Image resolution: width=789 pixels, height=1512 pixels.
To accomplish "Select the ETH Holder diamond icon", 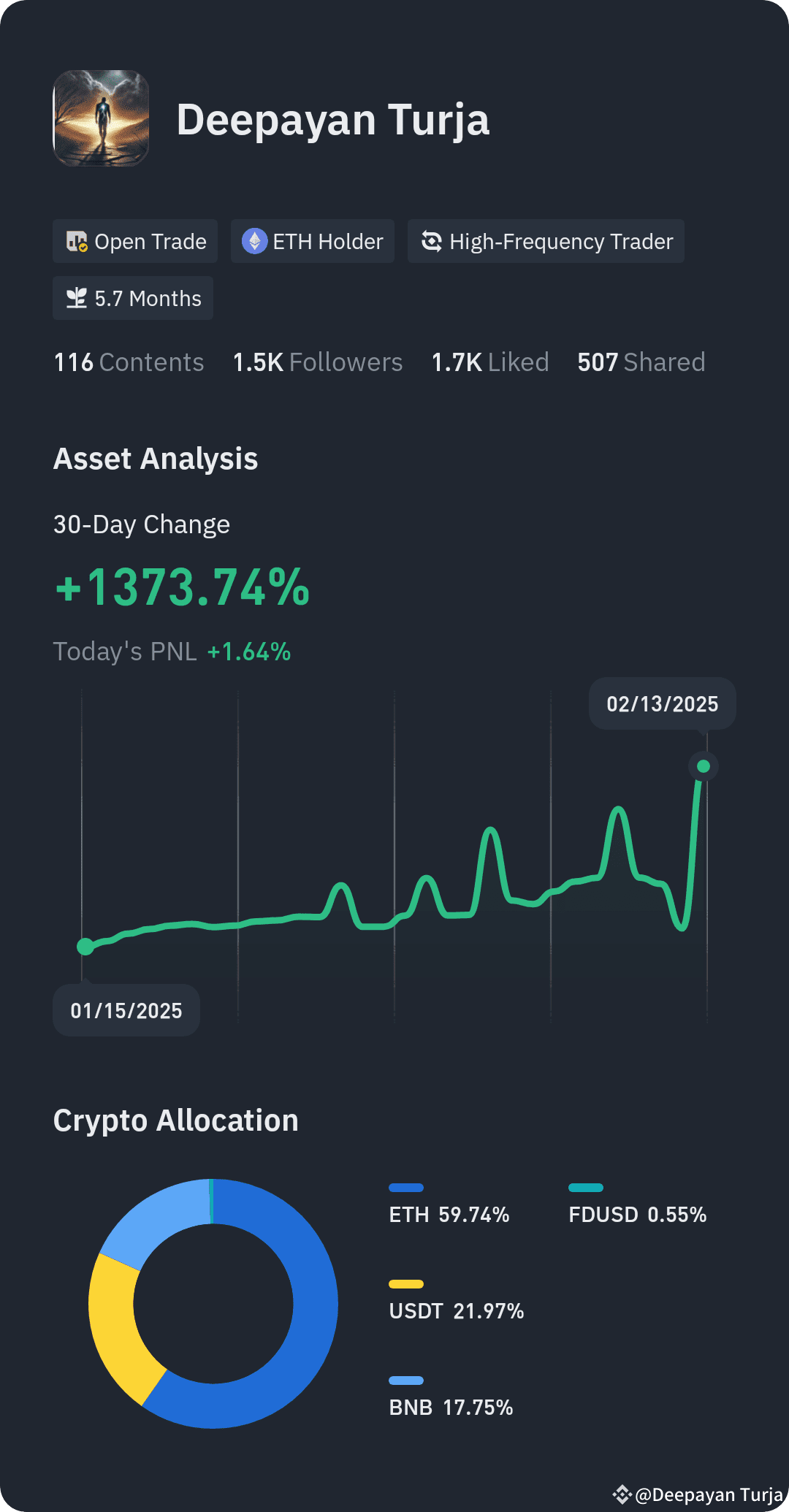I will 254,241.
